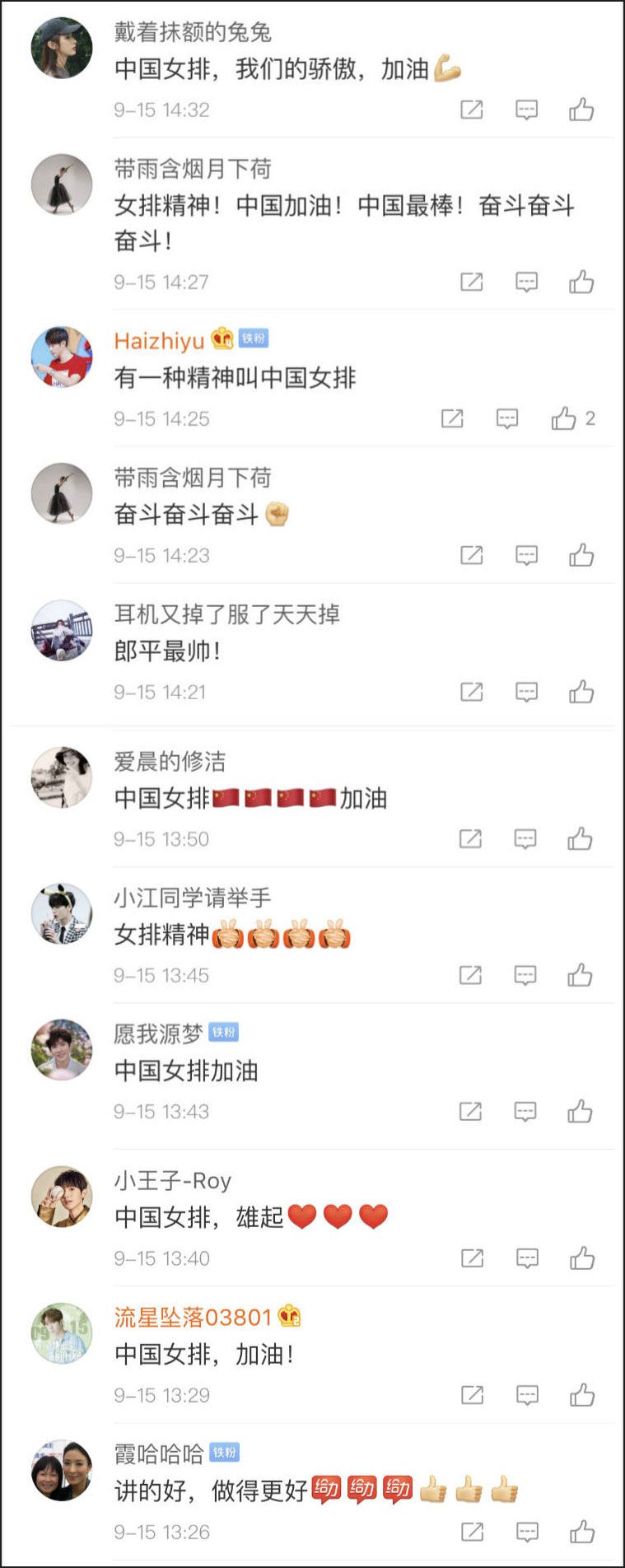This screenshot has height=1568, width=625.
Task: Like Haizhiyu's comment
Action: click(x=564, y=418)
